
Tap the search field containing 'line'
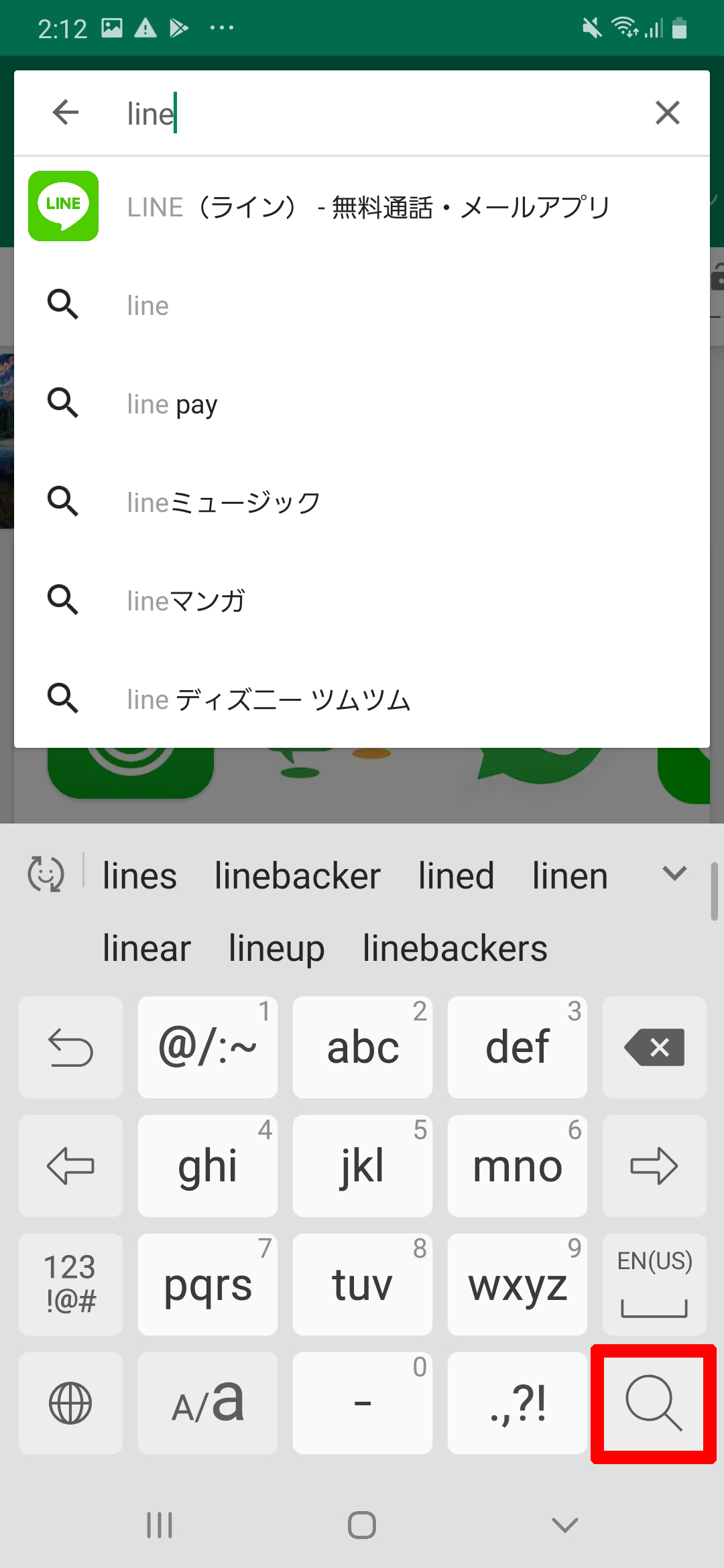[x=375, y=113]
